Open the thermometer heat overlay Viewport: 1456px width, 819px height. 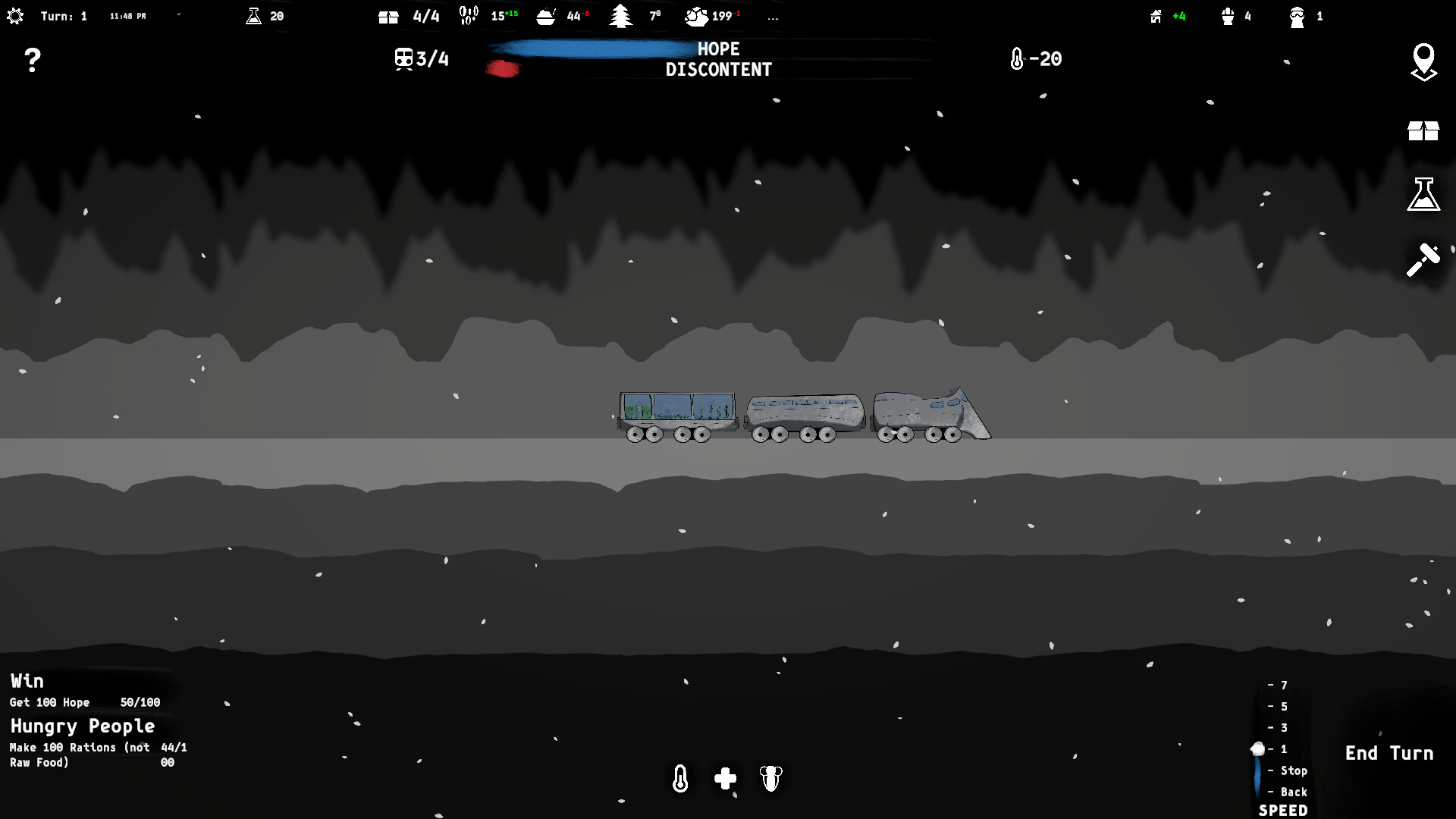[680, 779]
